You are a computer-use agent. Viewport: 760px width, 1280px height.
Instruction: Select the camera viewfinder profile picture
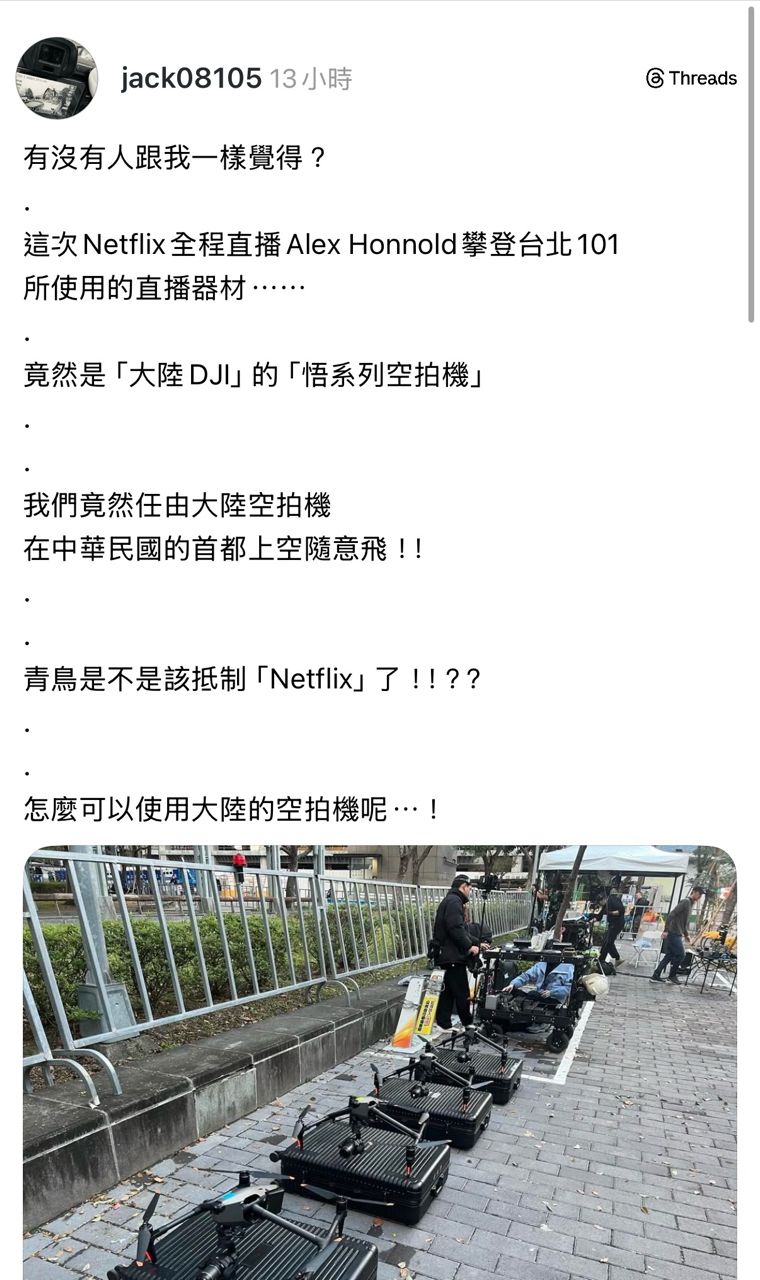click(60, 75)
